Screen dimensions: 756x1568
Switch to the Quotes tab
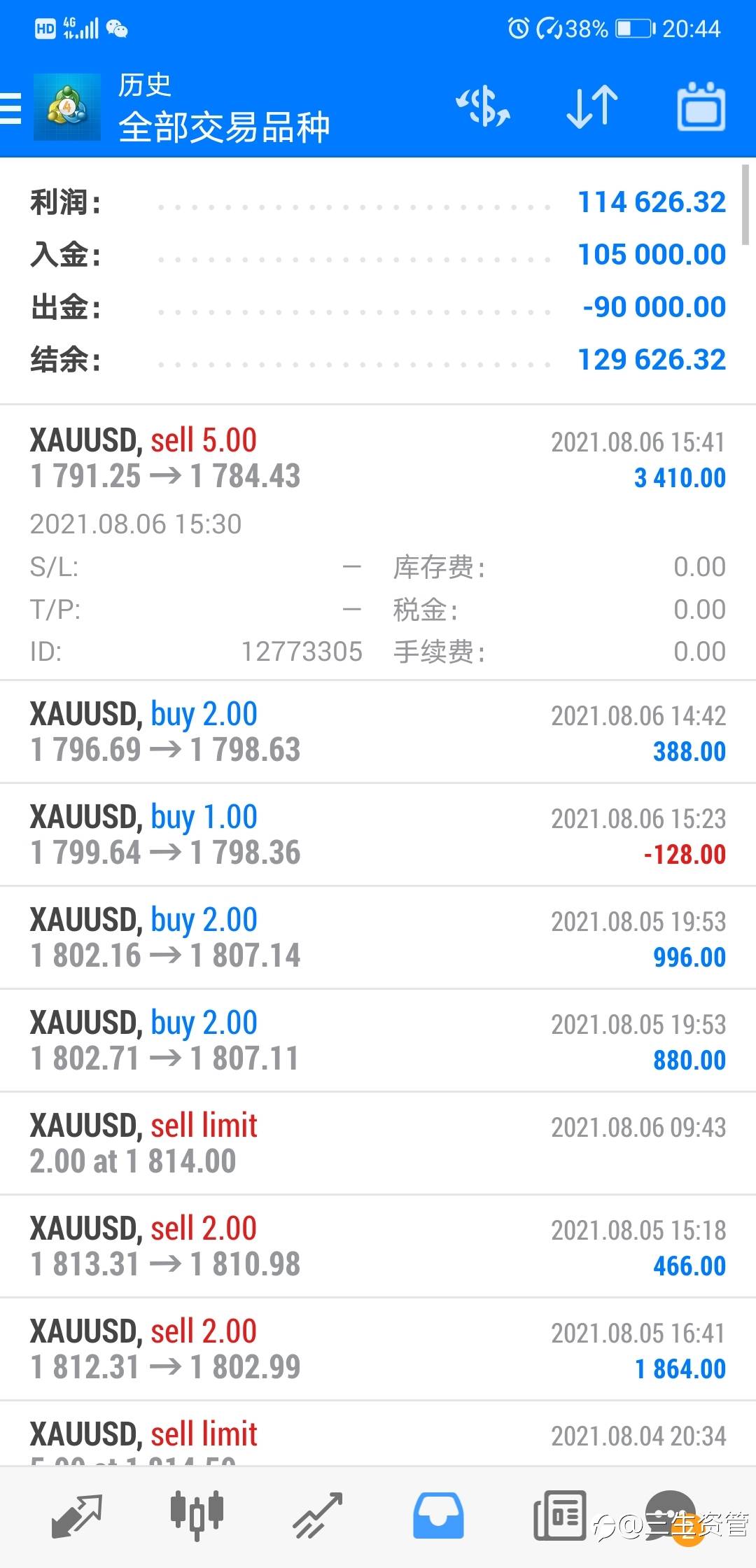coord(76,1516)
